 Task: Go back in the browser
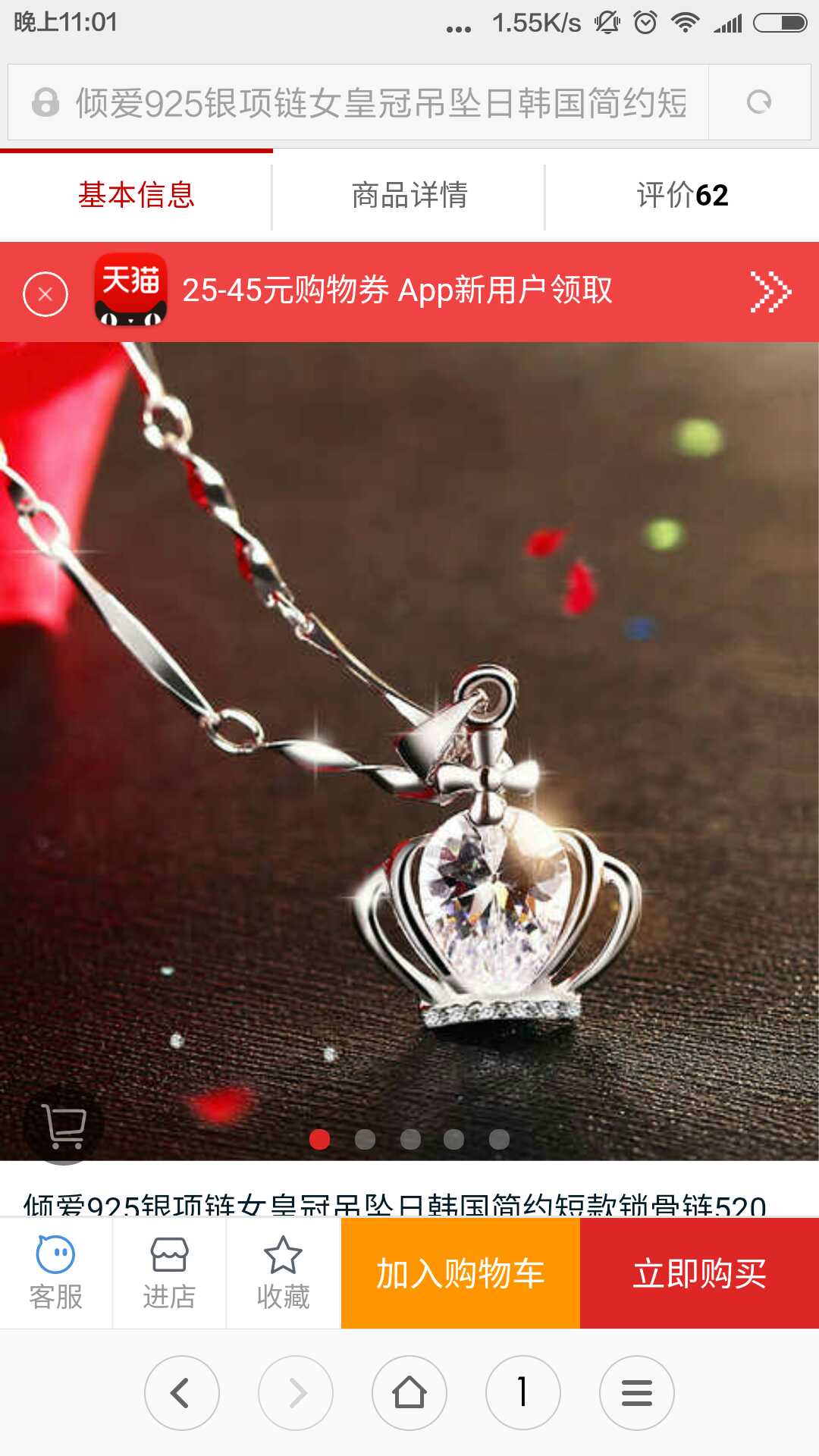click(182, 1393)
